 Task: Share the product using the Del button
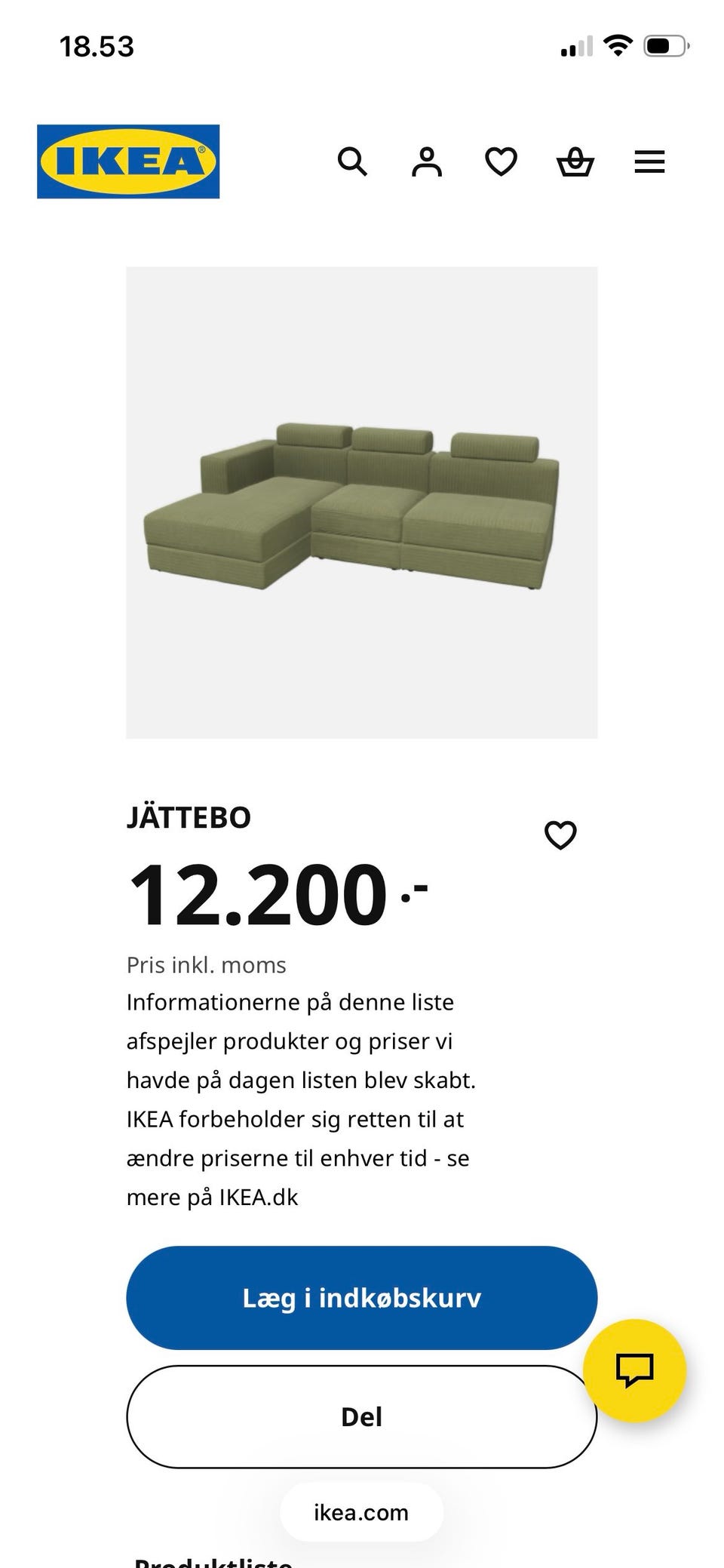tap(362, 1416)
